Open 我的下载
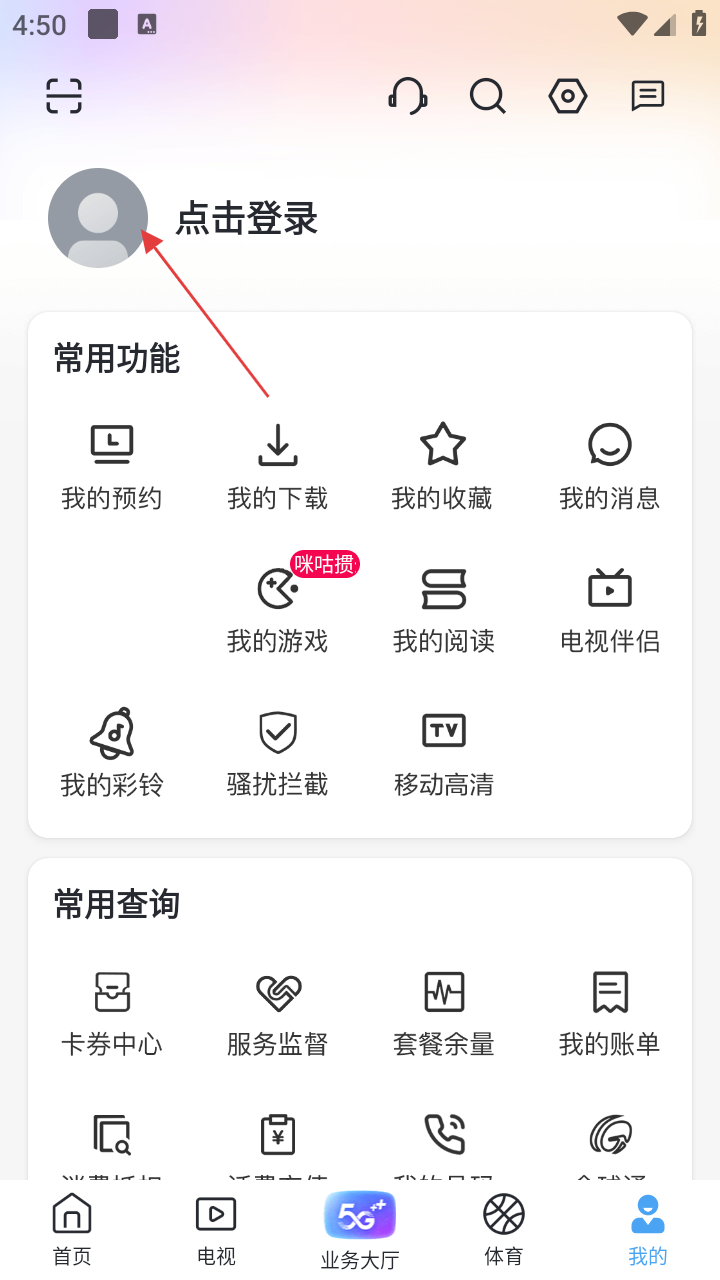This screenshot has width=720, height=1280. click(277, 466)
